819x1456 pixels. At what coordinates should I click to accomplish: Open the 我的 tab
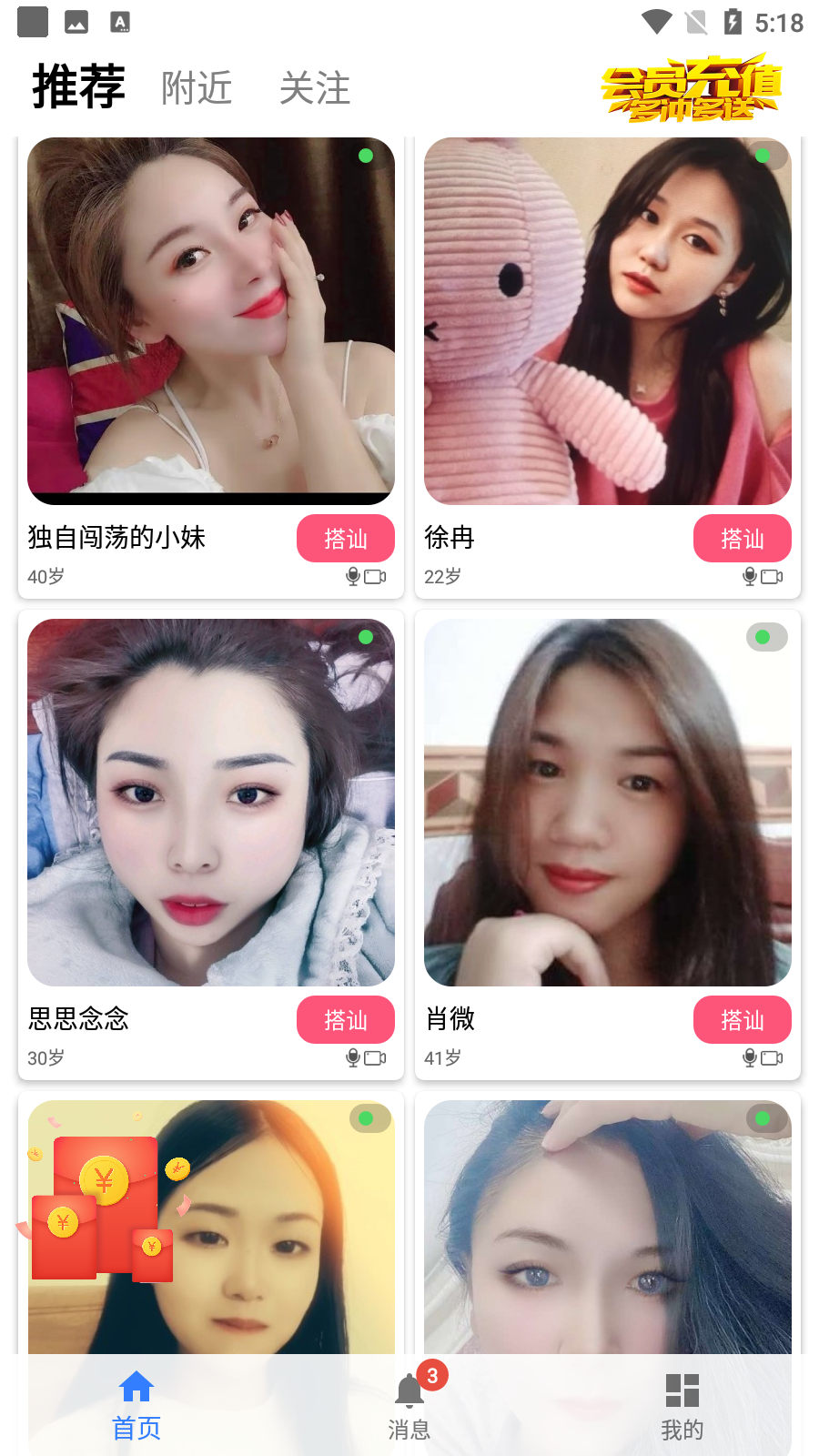682,1406
